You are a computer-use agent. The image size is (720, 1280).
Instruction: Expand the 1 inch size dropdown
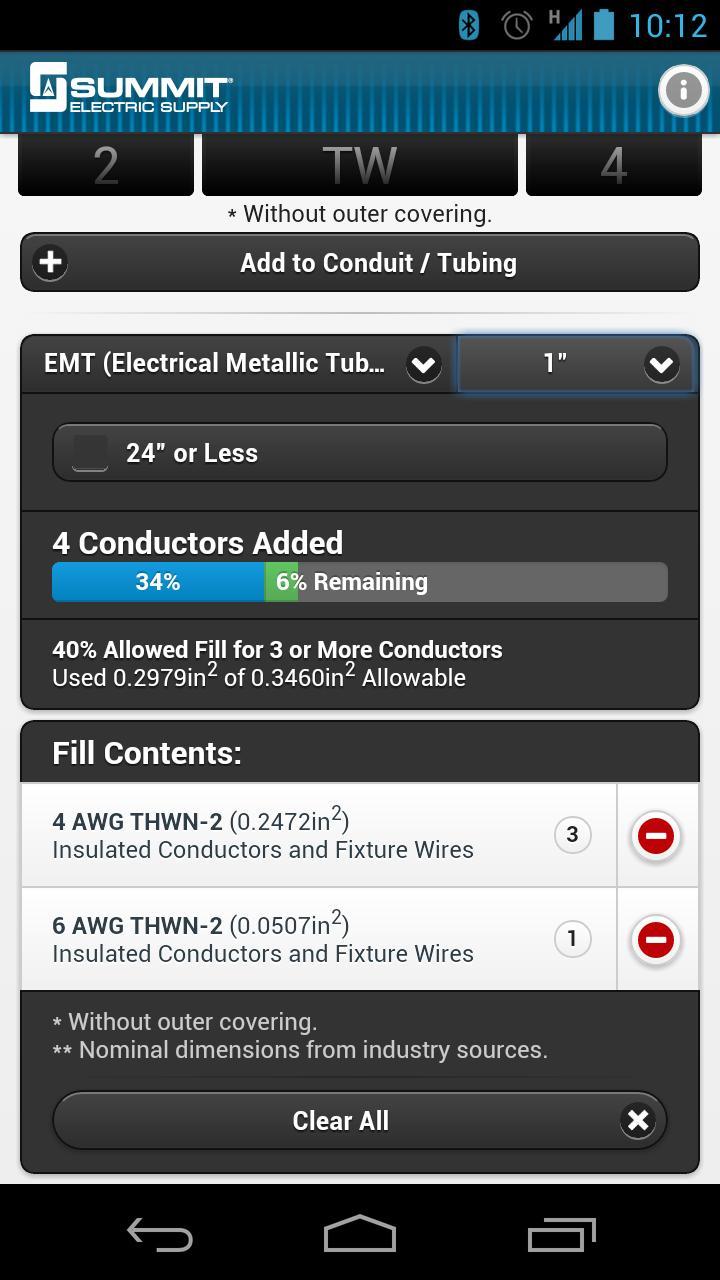[x=575, y=364]
